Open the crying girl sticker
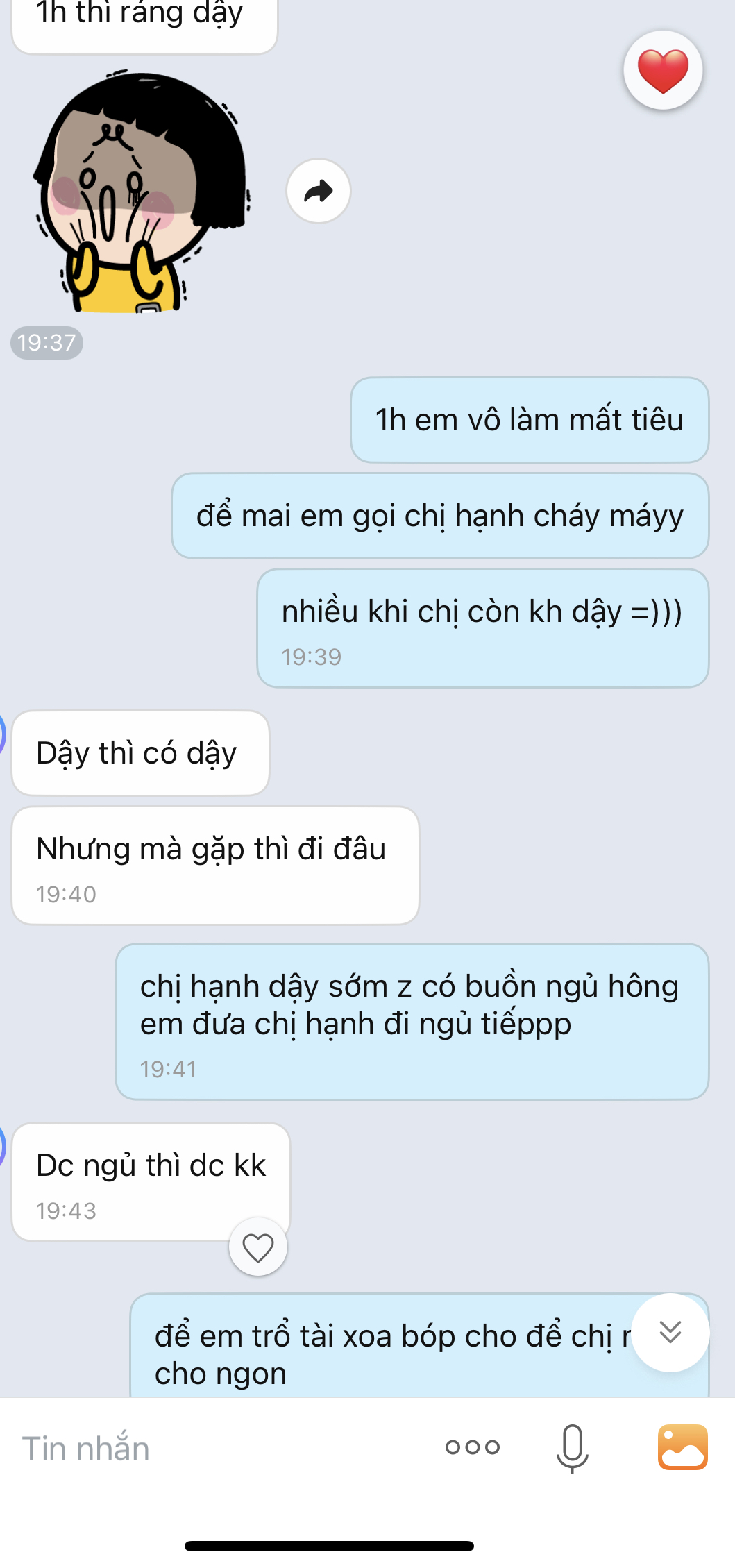The height and width of the screenshot is (1568, 735). click(x=142, y=192)
